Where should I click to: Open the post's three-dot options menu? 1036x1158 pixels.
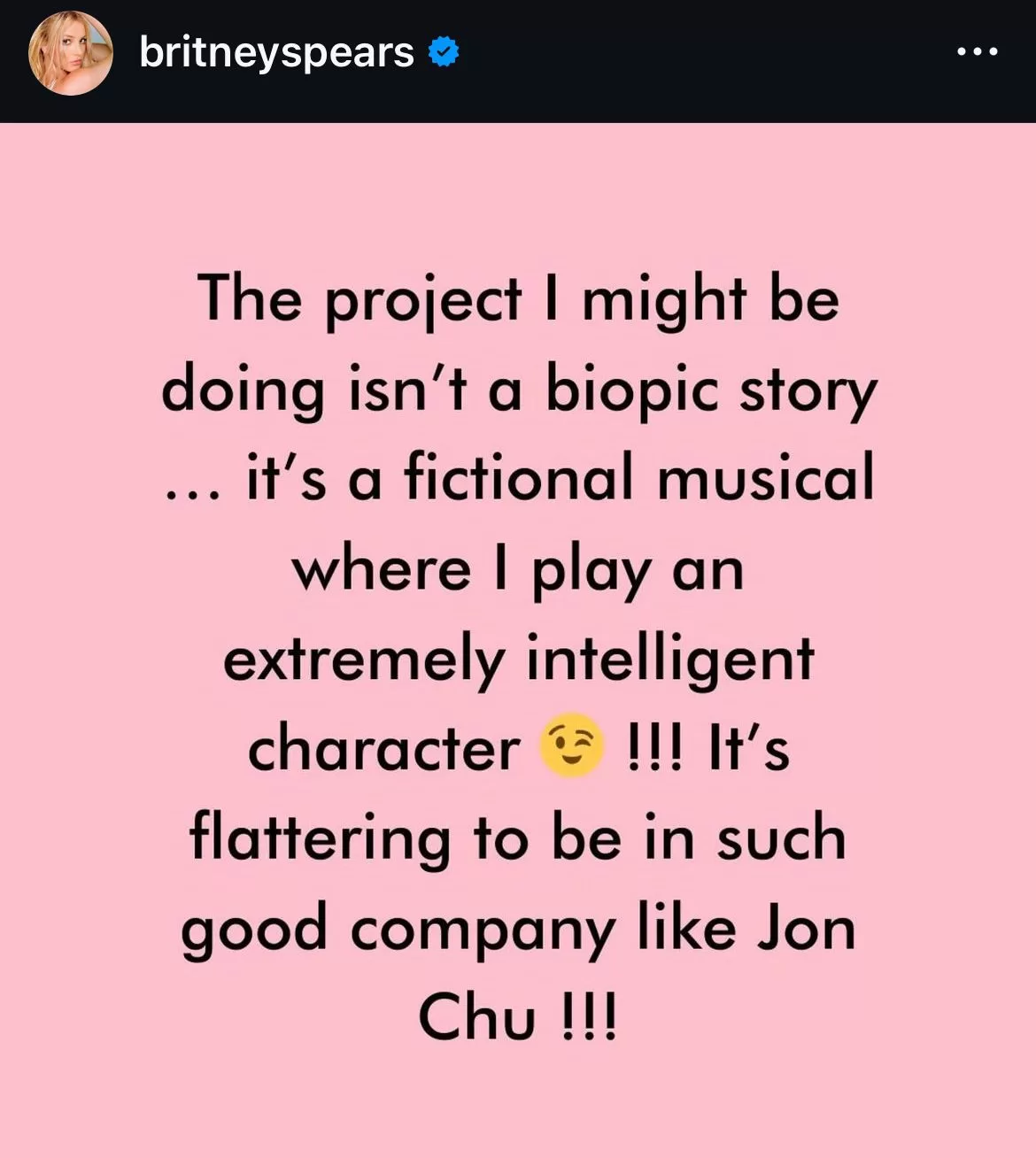(978, 52)
